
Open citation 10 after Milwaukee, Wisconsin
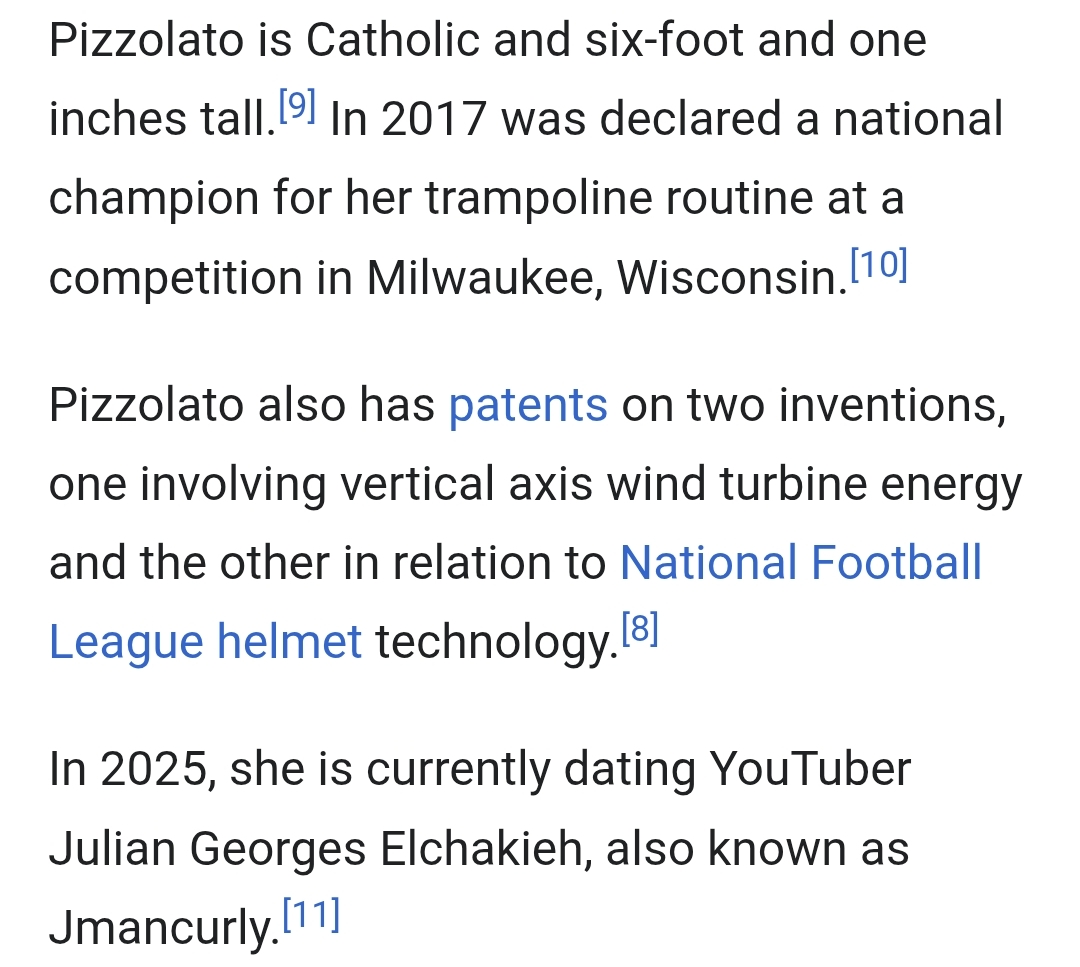pos(879,264)
